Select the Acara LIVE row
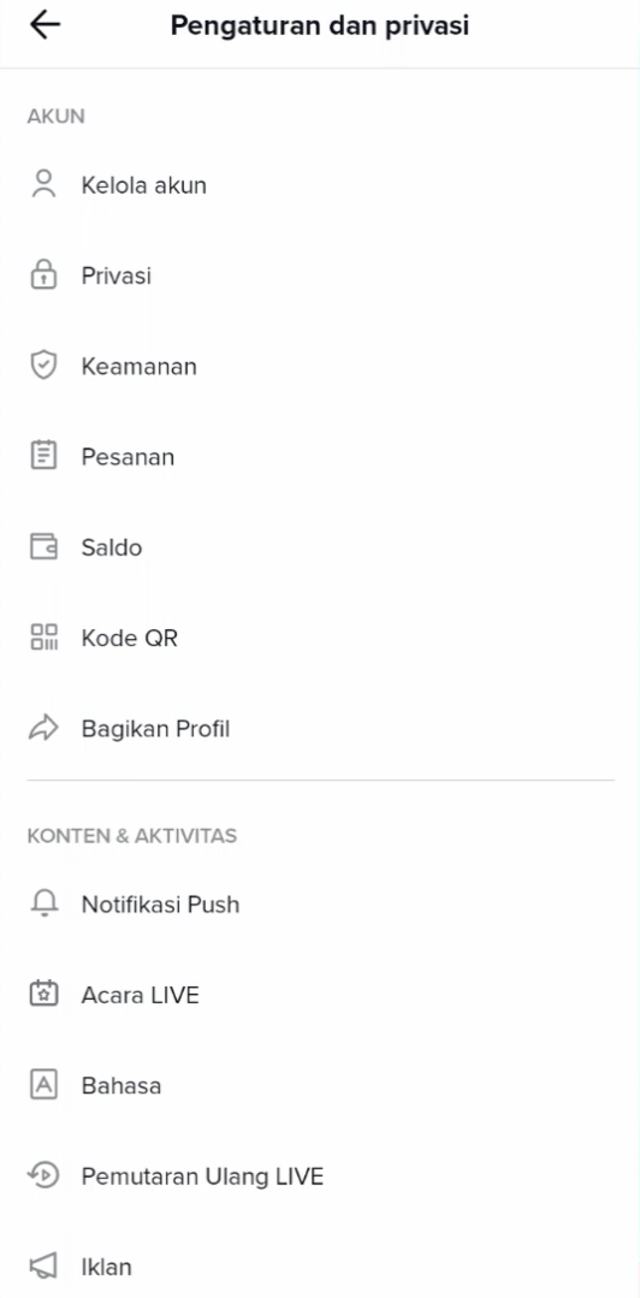Image resolution: width=640 pixels, height=1298 pixels. pos(140,995)
